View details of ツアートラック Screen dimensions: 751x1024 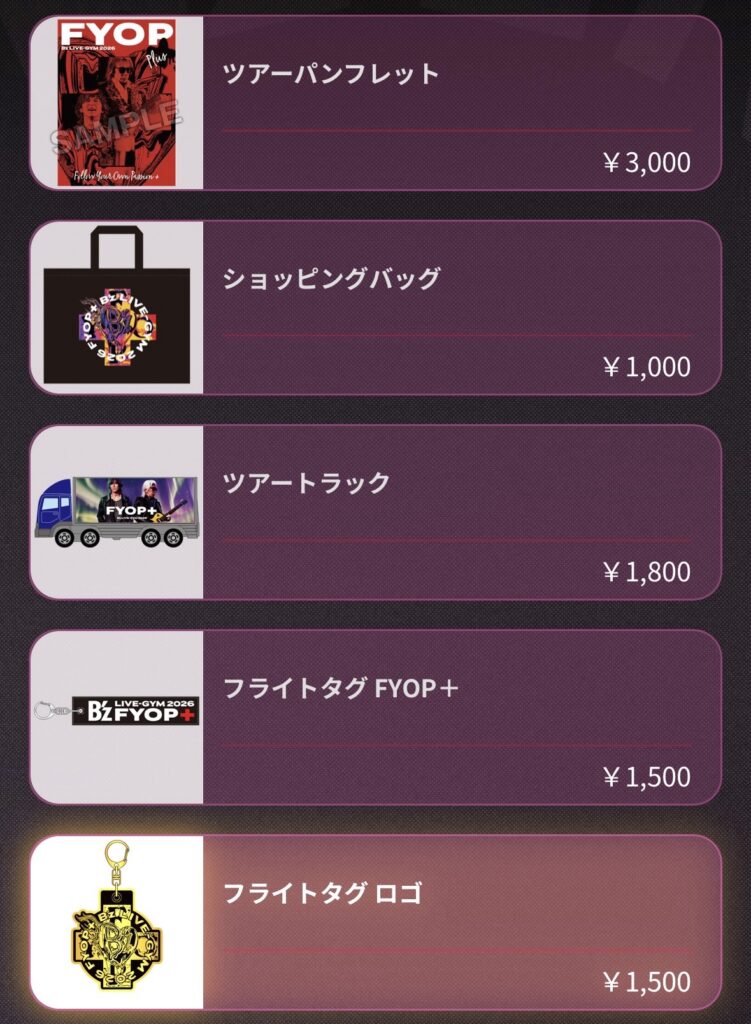[x=375, y=512]
